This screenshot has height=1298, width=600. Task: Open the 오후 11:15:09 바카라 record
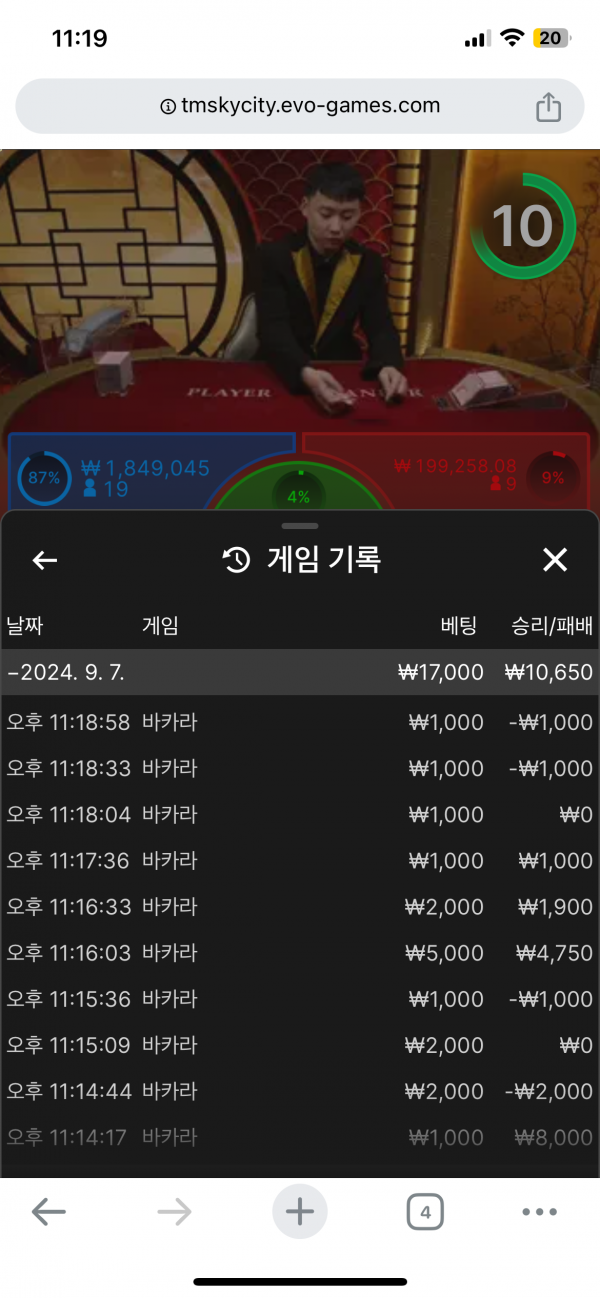pyautogui.click(x=300, y=1044)
